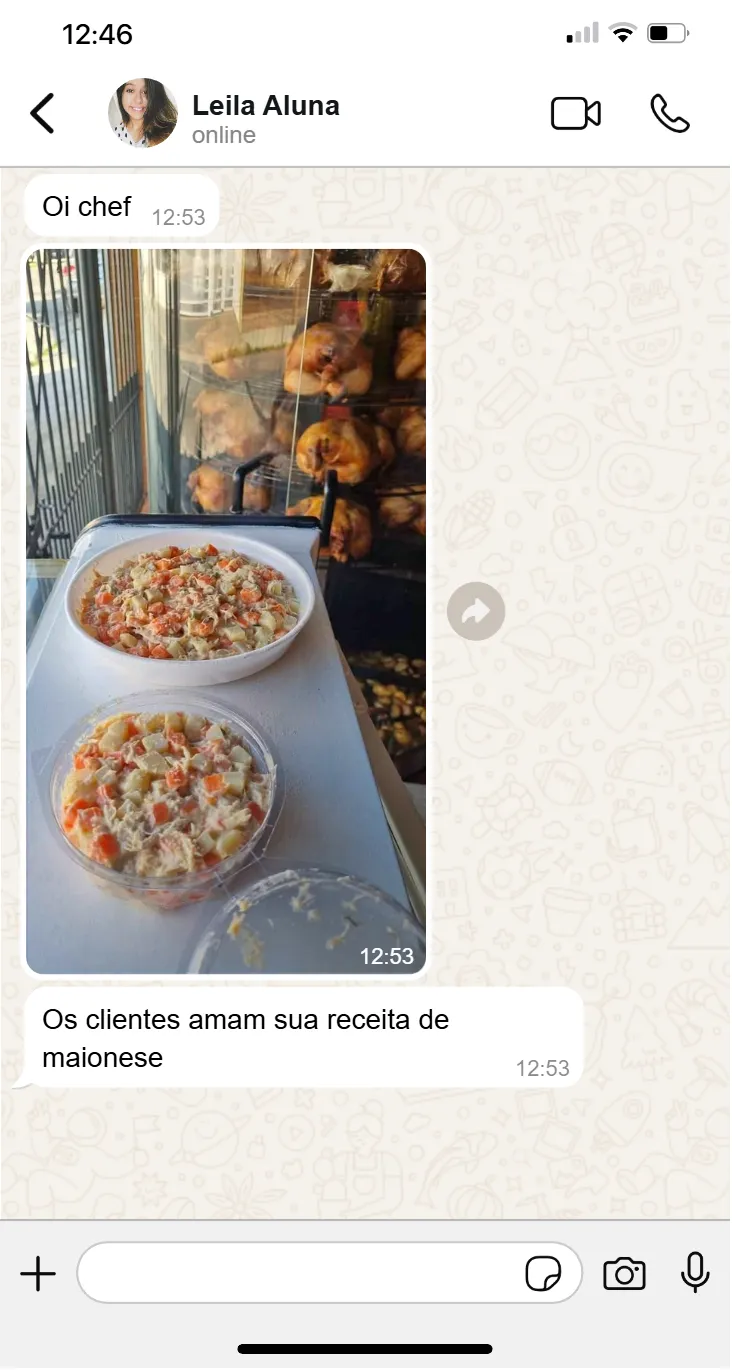Forward the photo using the arrow icon
Screen dimensions: 732x1370
476,611
